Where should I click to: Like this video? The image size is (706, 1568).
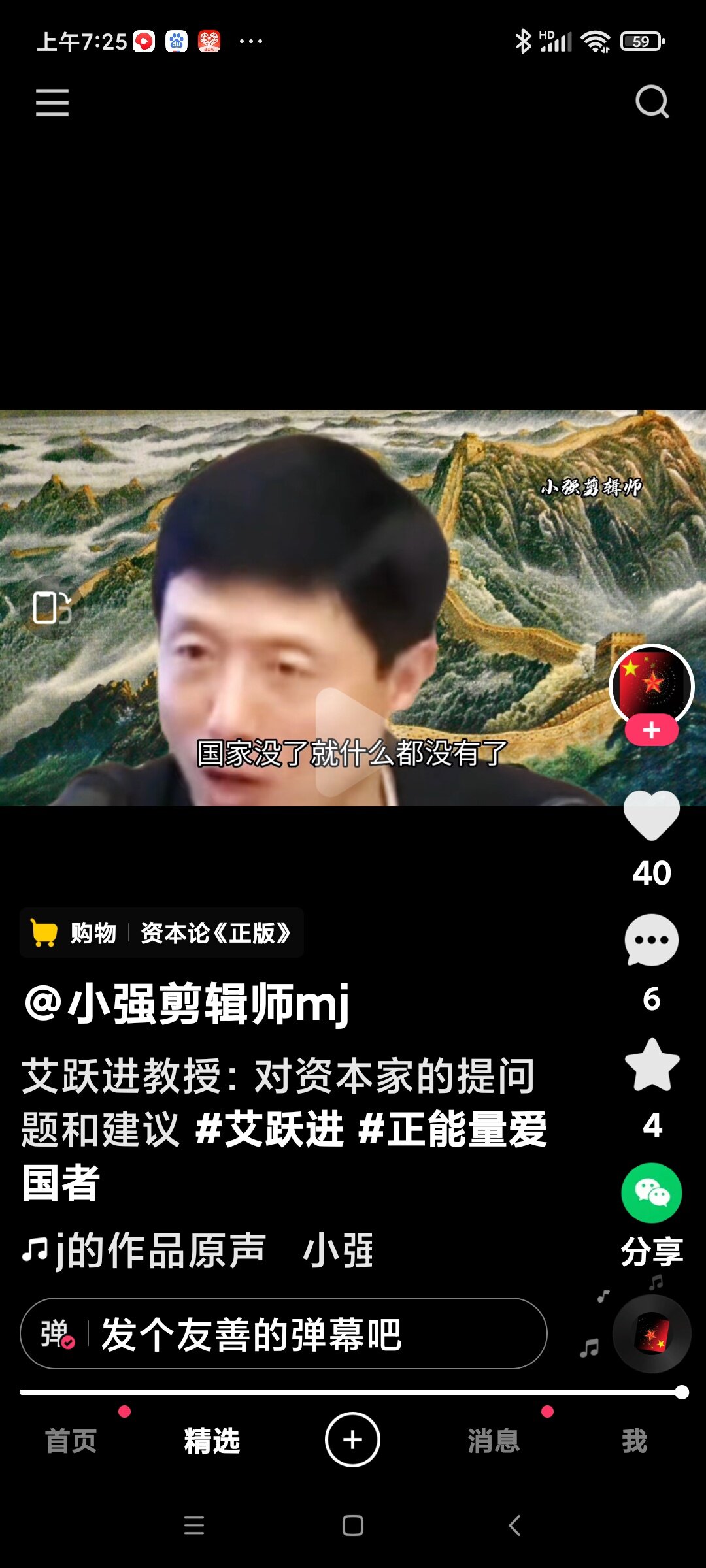(x=651, y=817)
